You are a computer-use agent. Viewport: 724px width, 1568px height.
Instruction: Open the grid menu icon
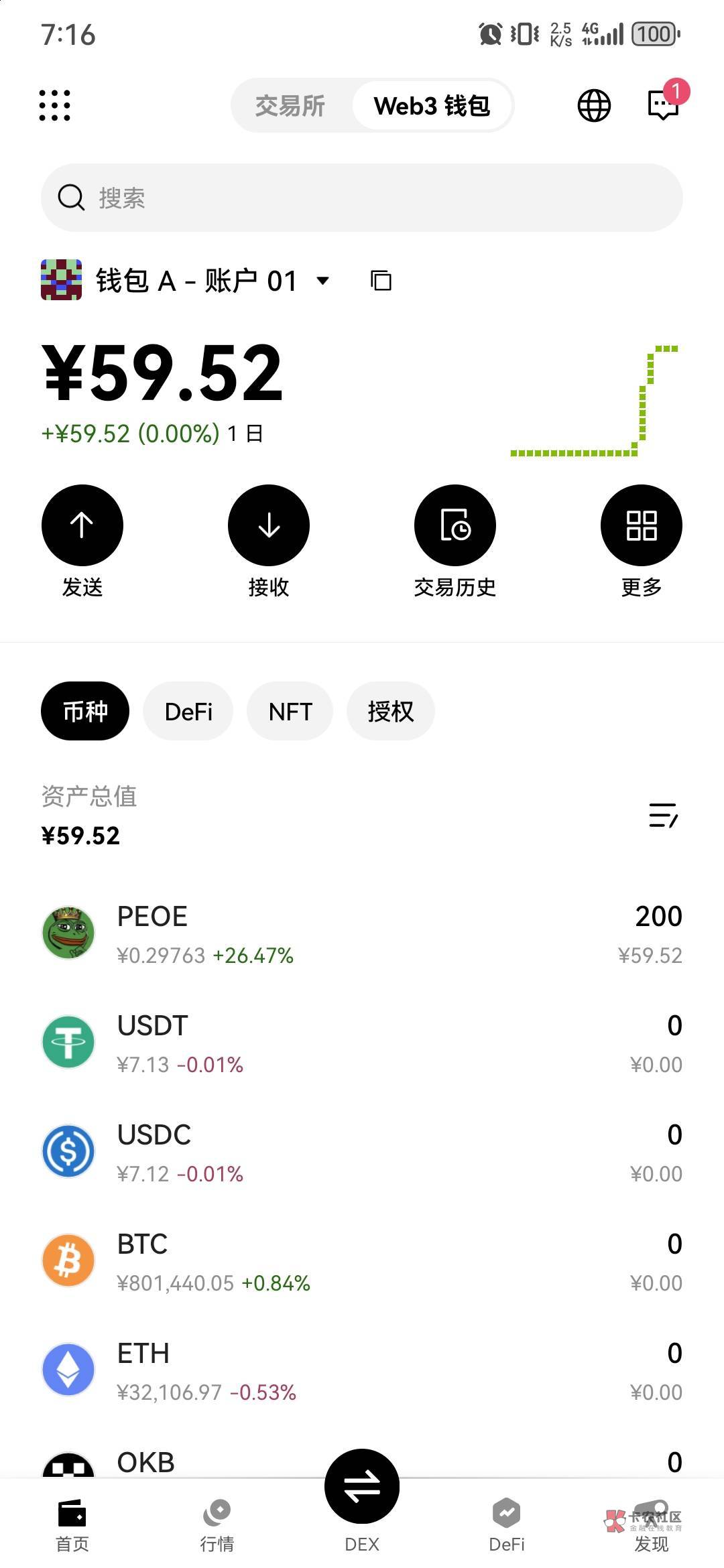click(54, 105)
